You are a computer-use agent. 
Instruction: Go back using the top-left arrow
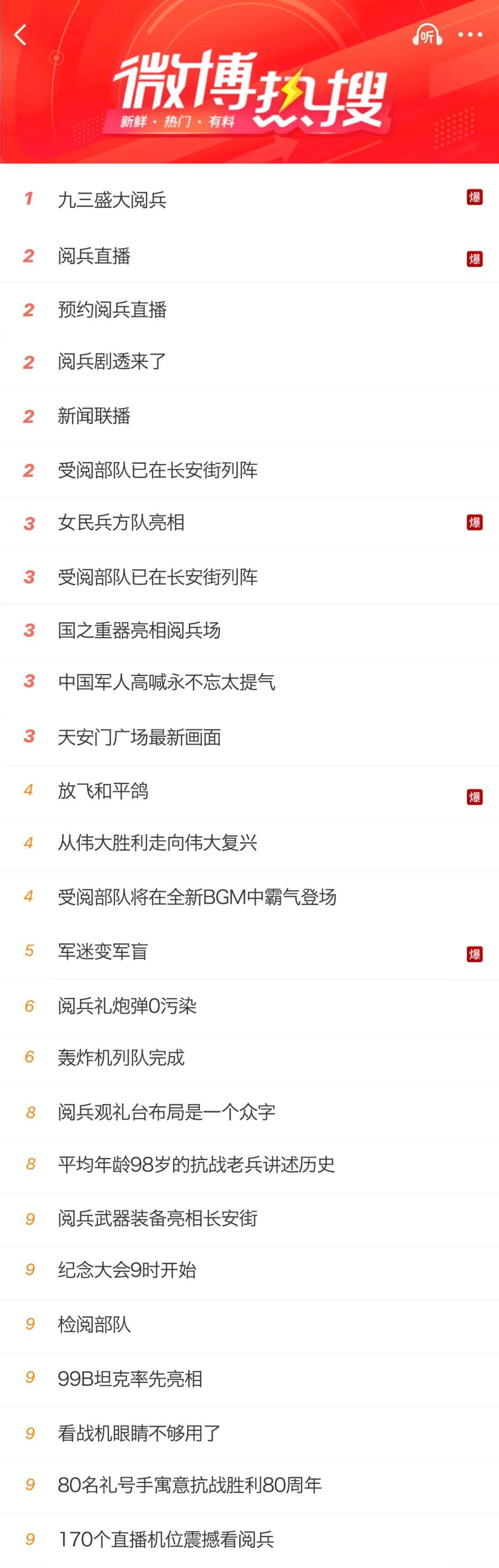[x=21, y=35]
